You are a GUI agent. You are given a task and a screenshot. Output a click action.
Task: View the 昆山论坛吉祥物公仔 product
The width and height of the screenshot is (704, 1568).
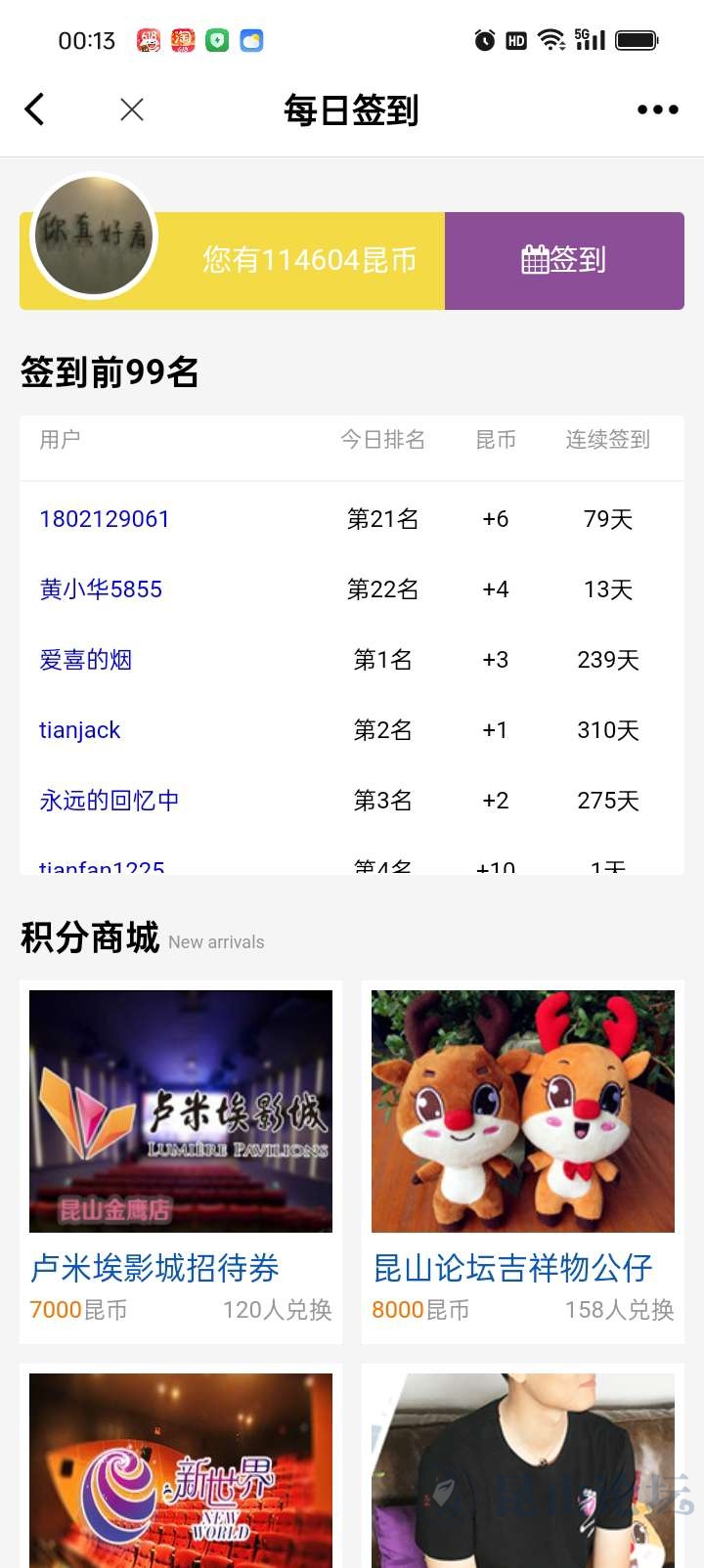523,1160
